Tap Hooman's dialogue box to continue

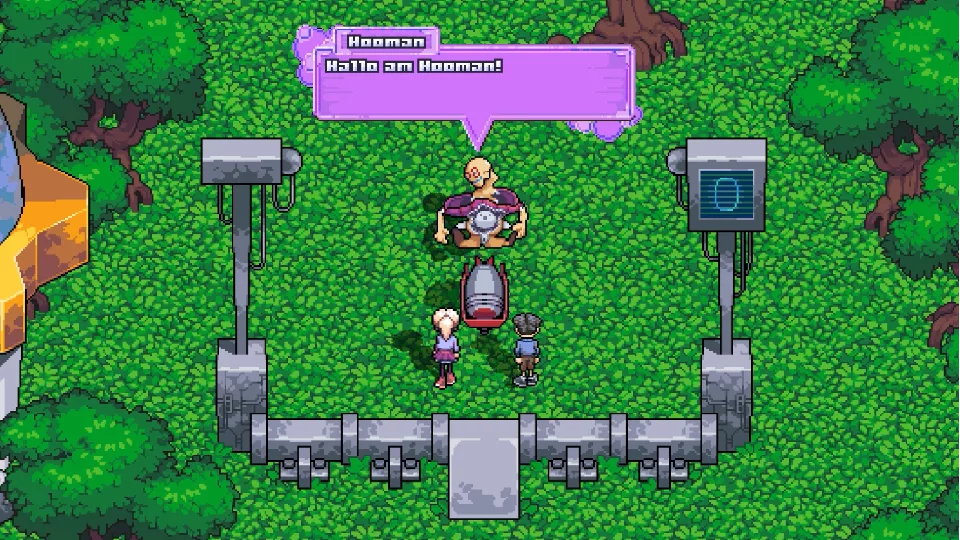[x=474, y=84]
